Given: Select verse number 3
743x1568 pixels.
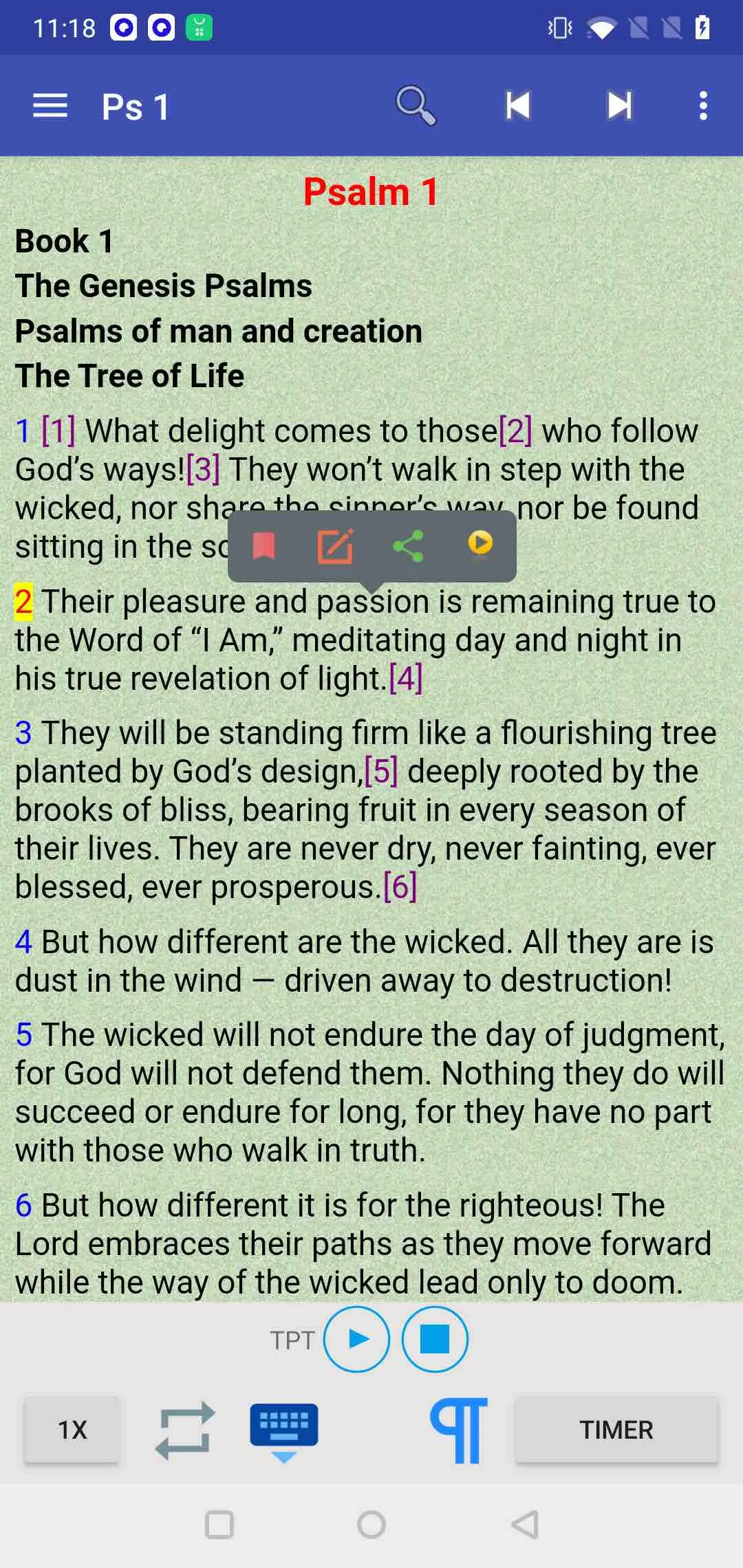Looking at the screenshot, I should 23,733.
